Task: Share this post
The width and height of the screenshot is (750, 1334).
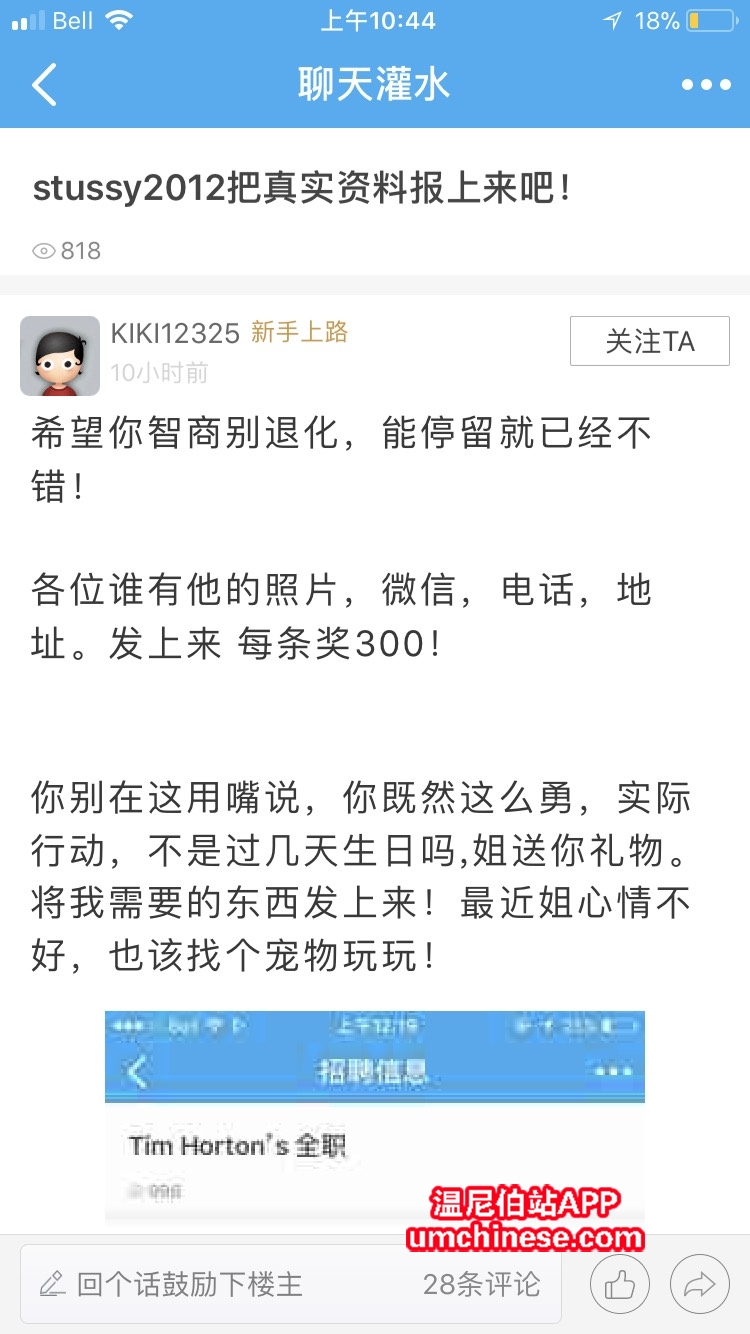Action: 699,1284
